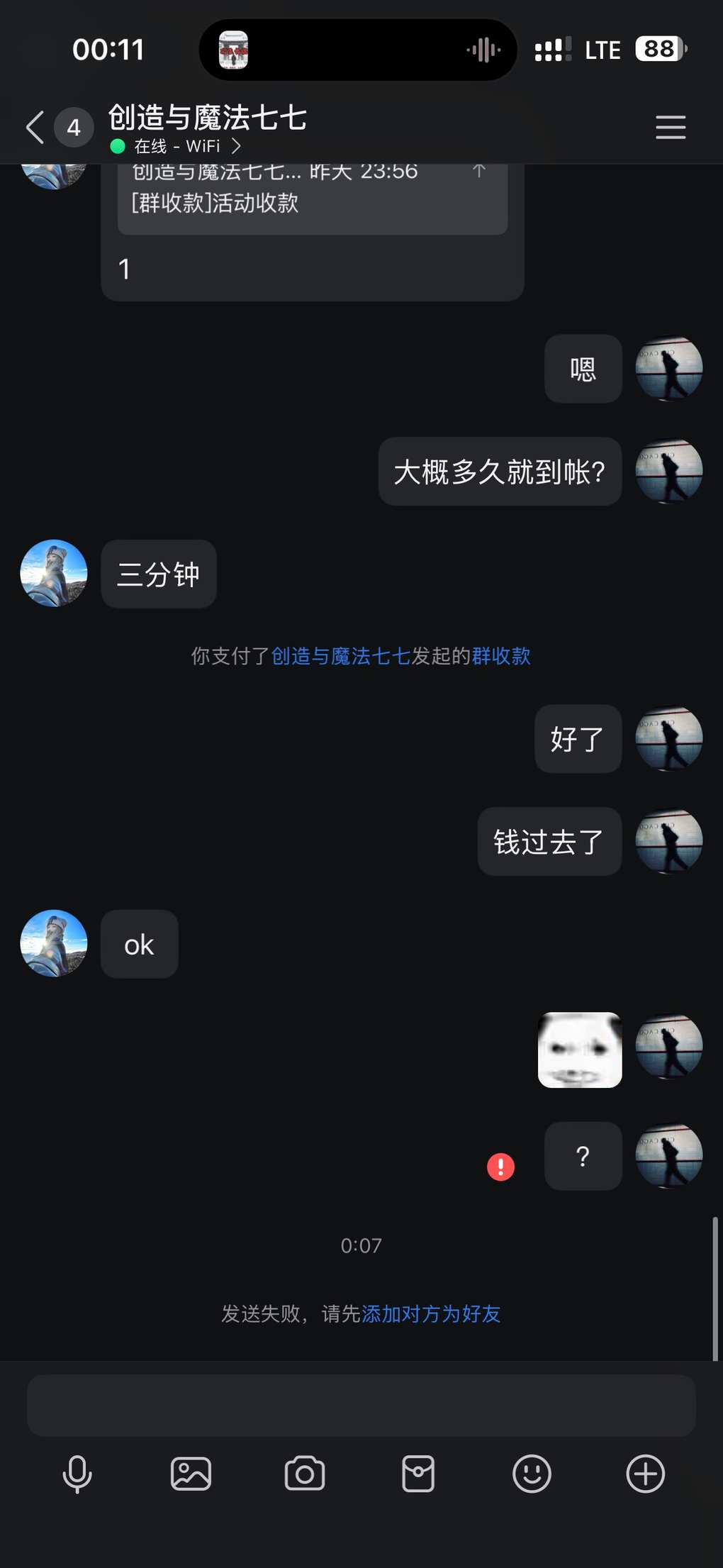
Task: Launch the camera to take a photo
Action: point(305,1474)
